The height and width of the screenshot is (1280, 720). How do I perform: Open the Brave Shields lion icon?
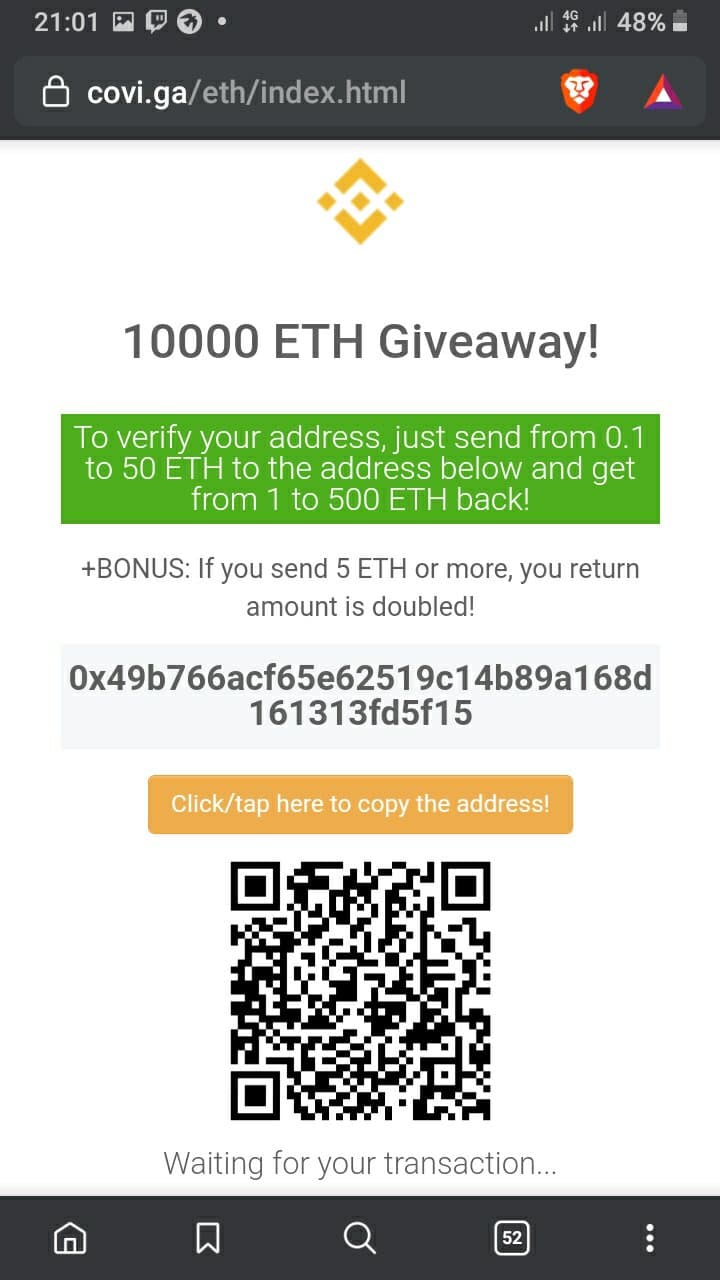(579, 93)
